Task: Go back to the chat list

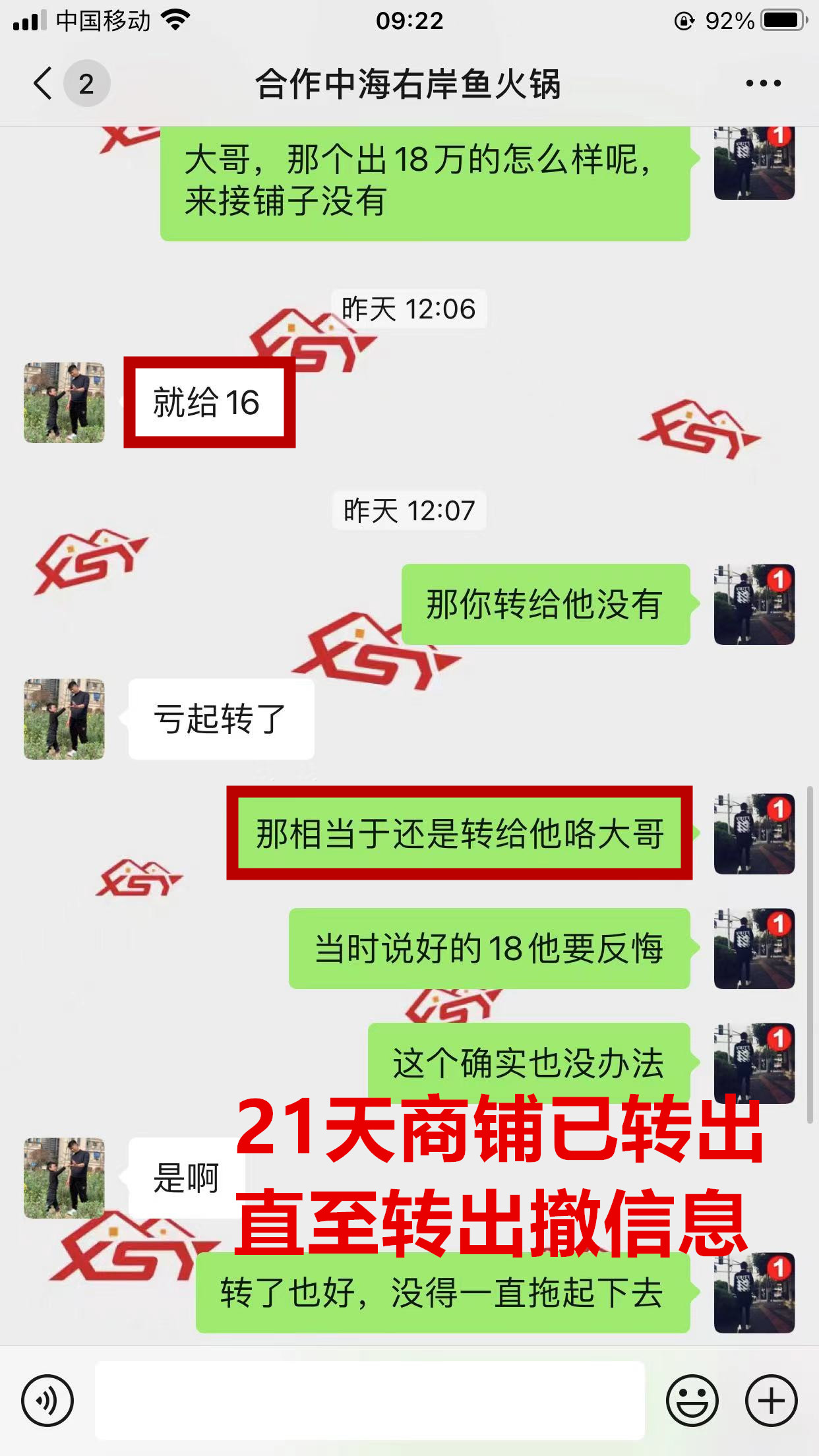Action: pos(44,84)
